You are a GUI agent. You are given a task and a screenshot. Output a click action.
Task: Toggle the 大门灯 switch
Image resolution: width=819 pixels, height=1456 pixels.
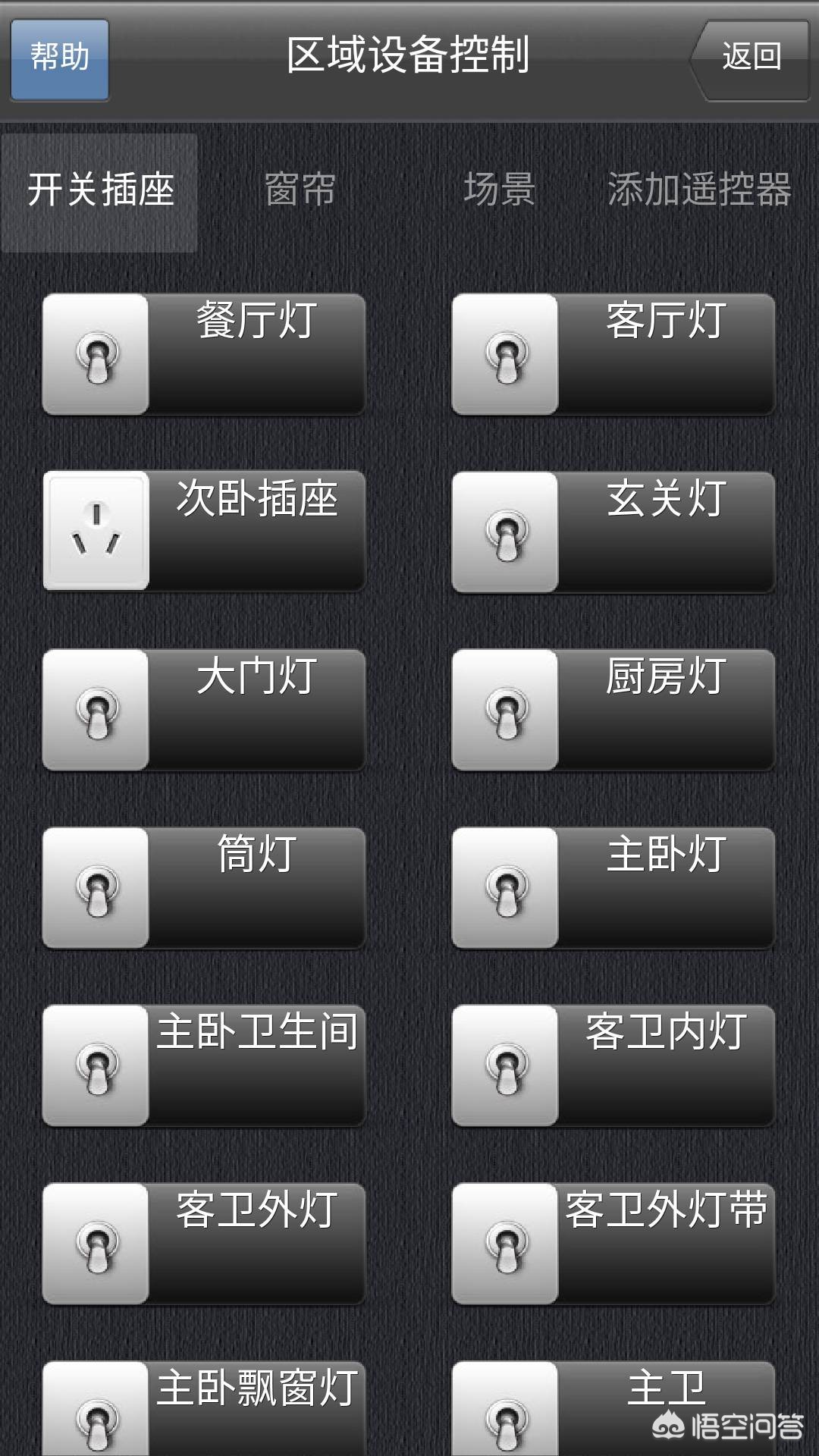(96, 710)
